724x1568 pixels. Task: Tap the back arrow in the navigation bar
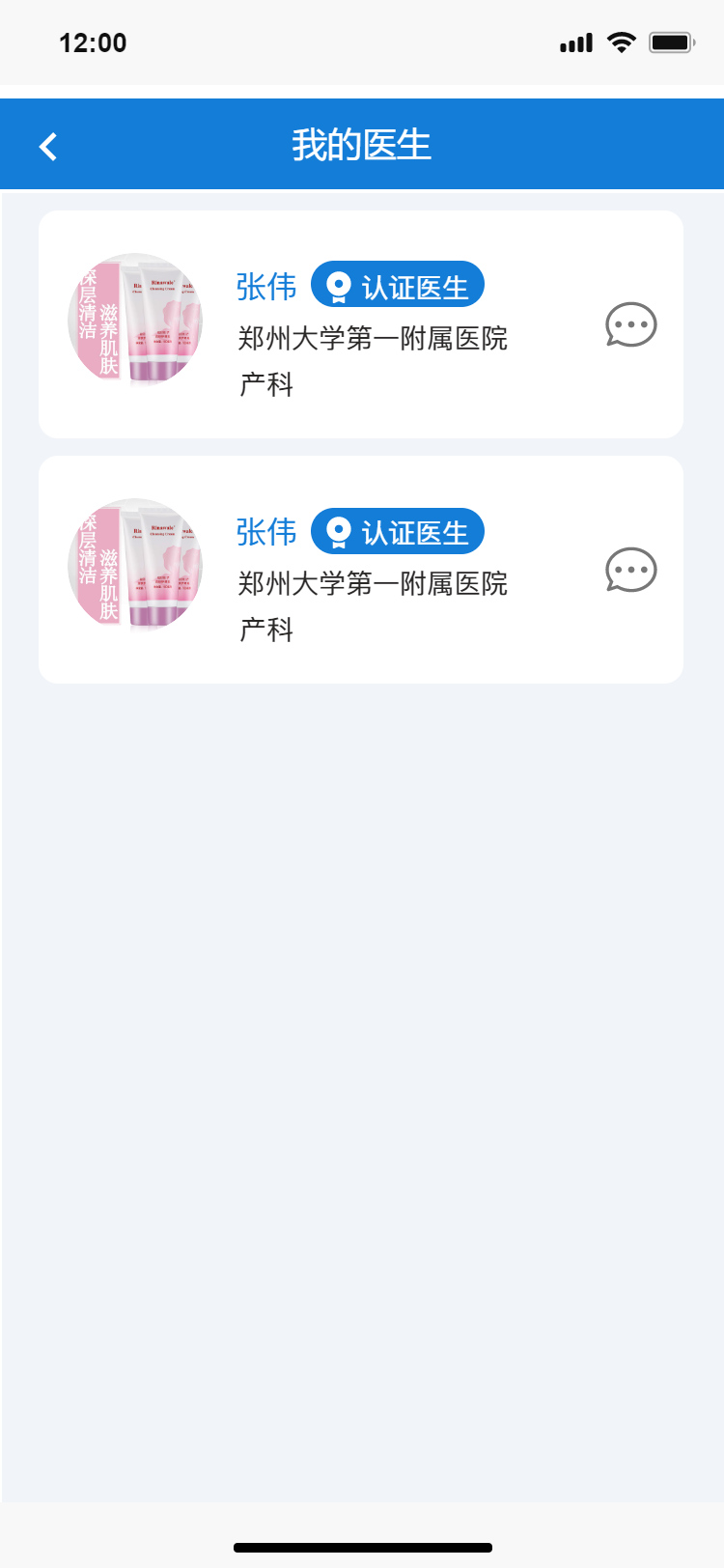(45, 143)
